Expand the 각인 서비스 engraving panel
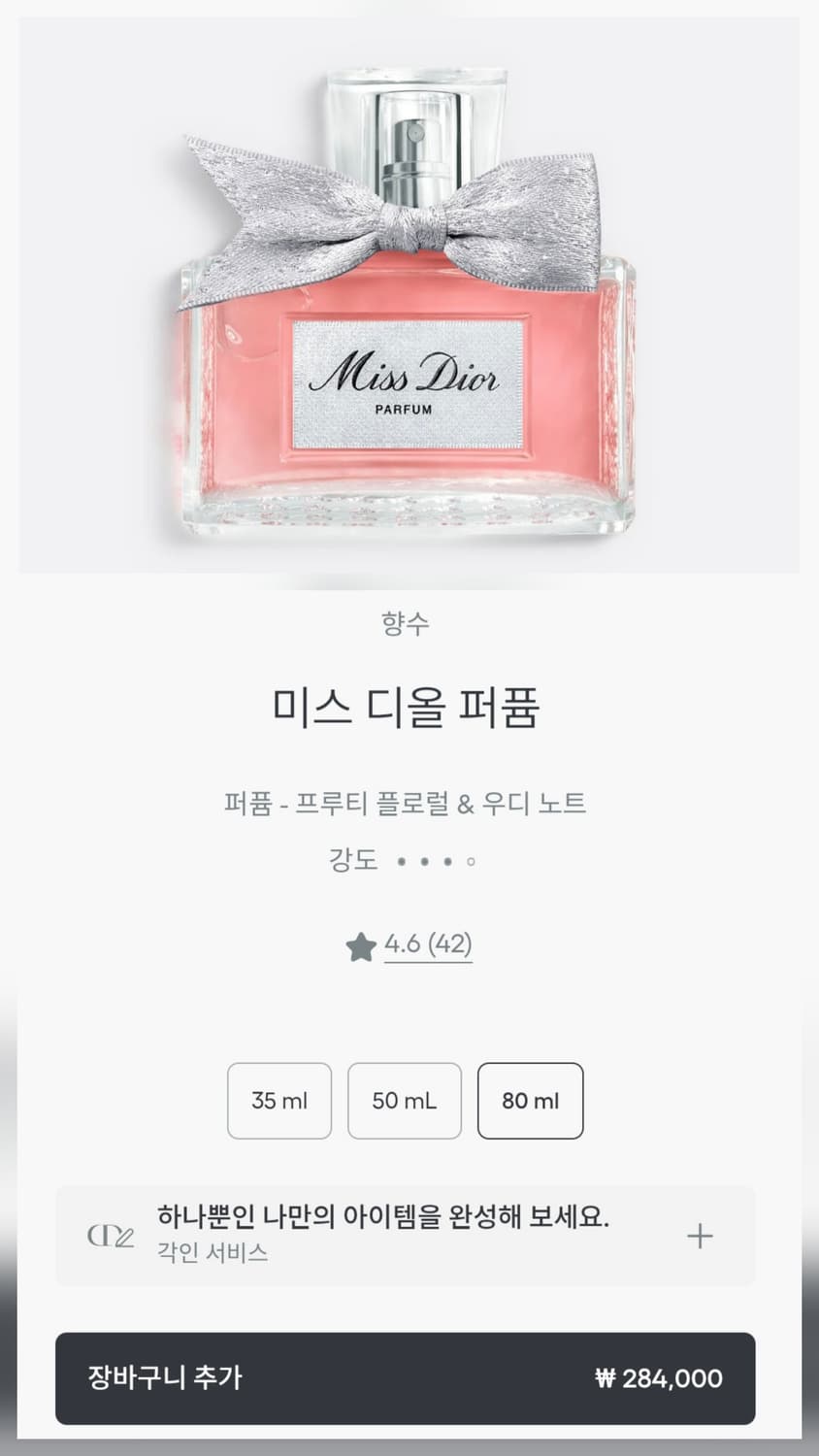 (408, 1235)
